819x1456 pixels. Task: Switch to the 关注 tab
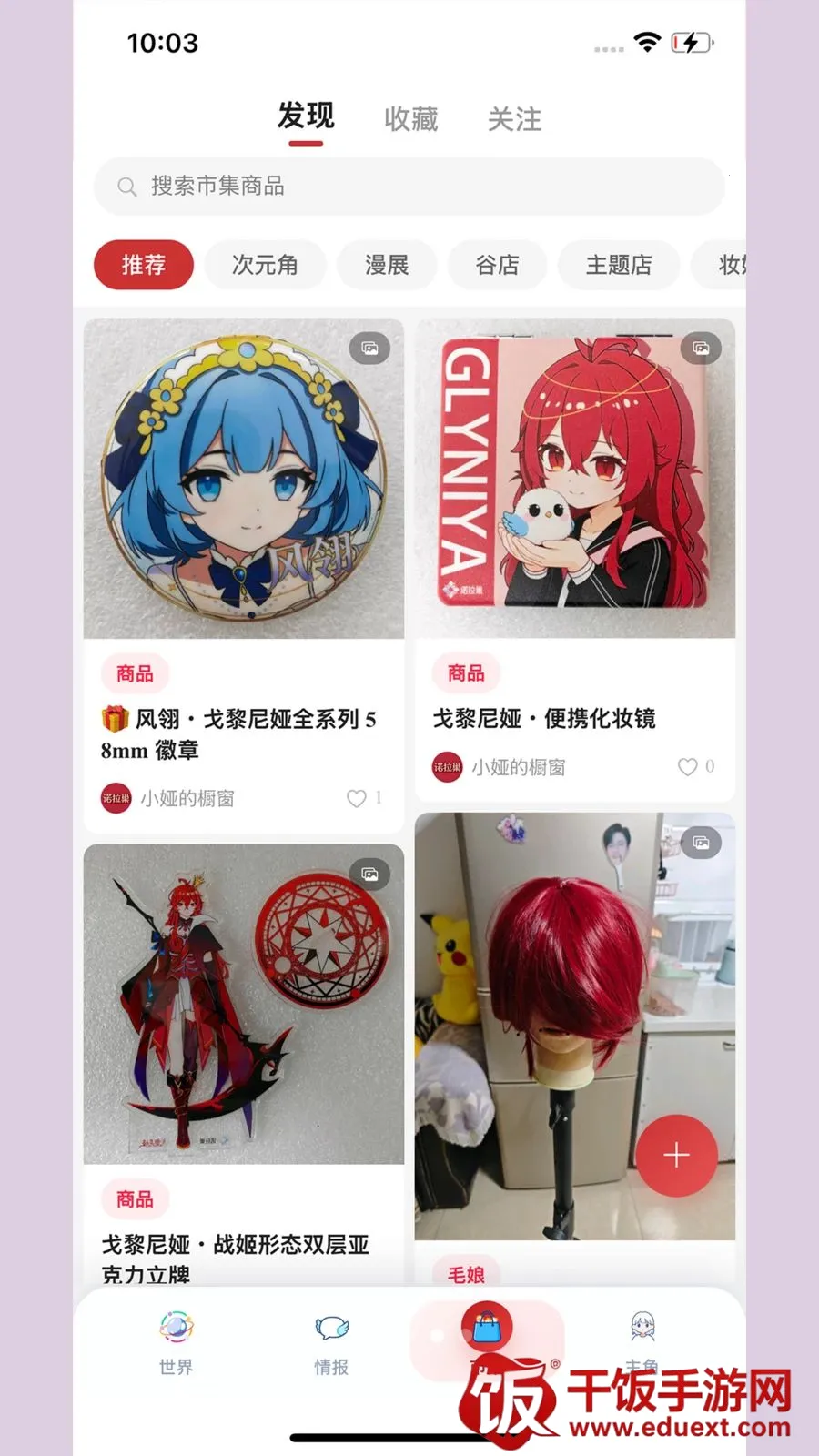tap(514, 119)
